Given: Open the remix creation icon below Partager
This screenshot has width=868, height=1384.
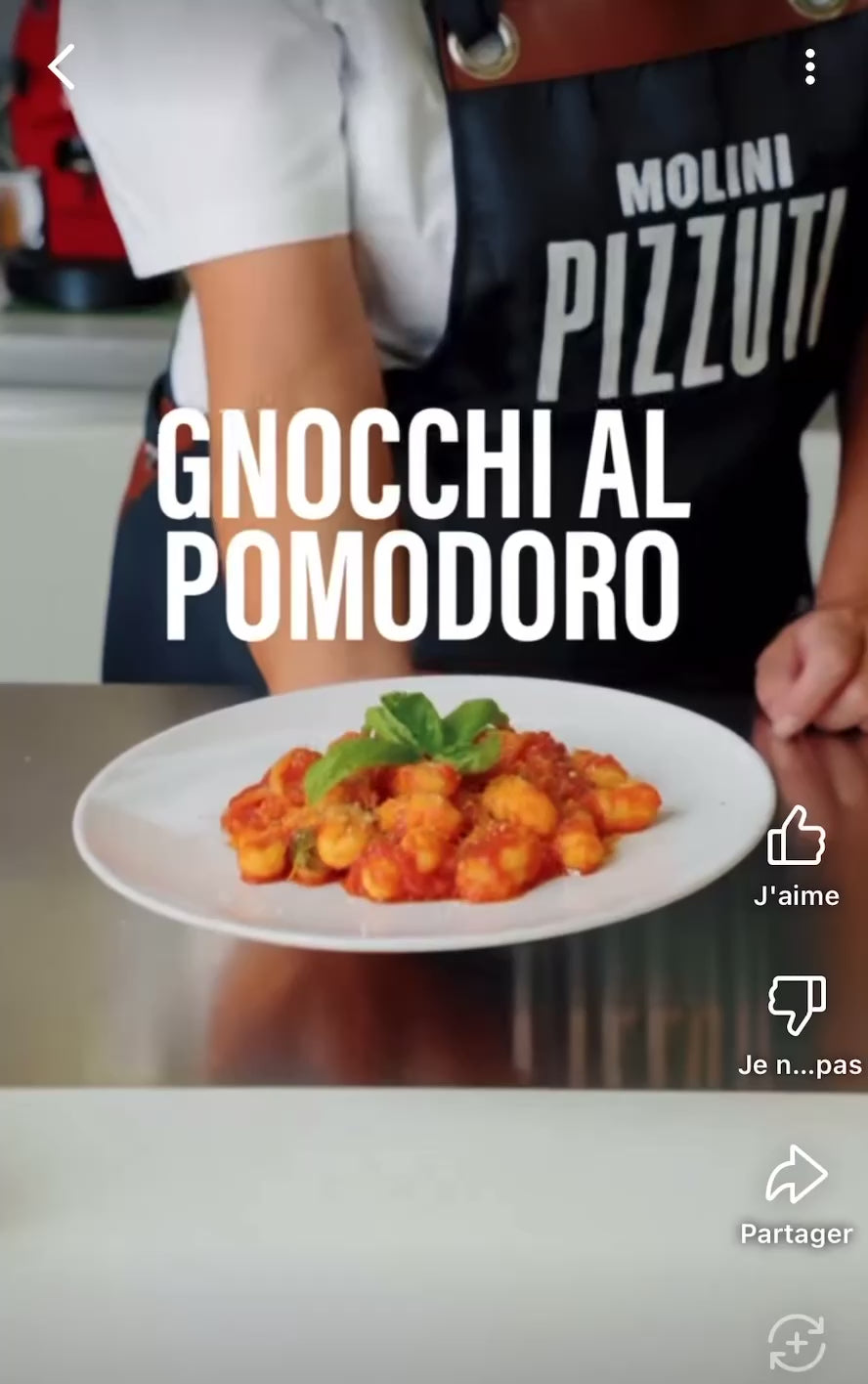Looking at the screenshot, I should [799, 1344].
